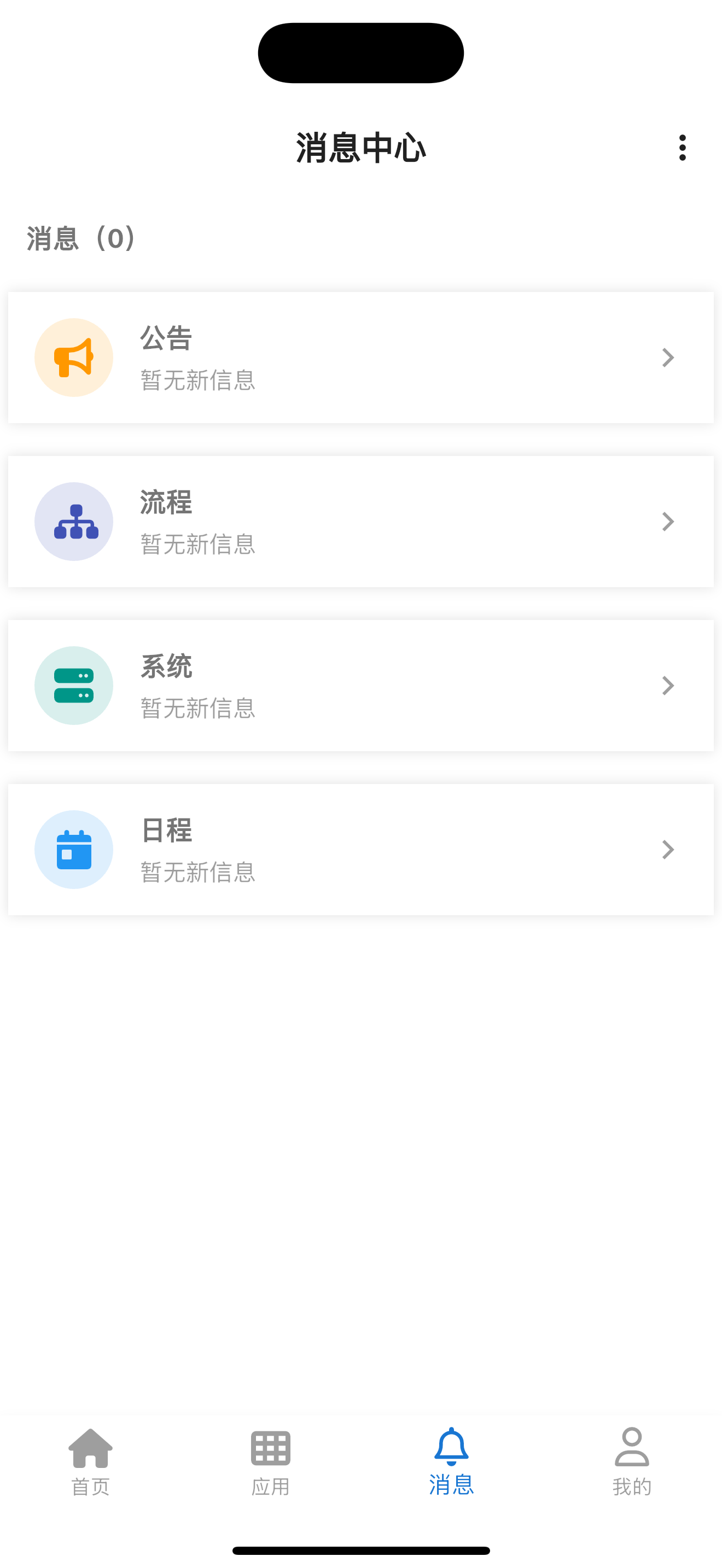Open the 公告 announcements row
722x1568 pixels.
360,358
